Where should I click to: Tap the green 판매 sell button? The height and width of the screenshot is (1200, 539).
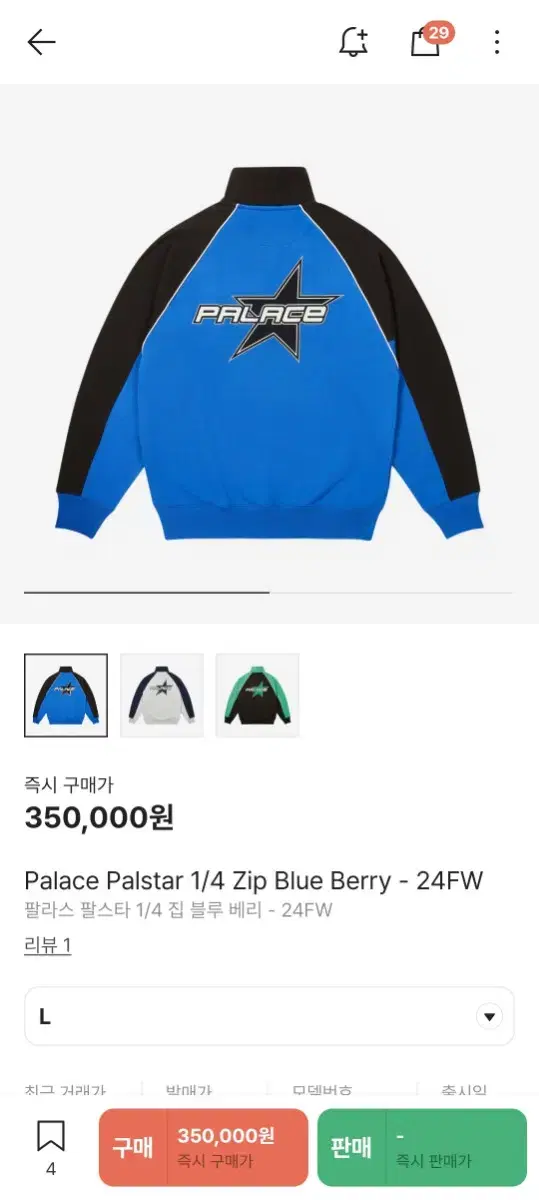[x=422, y=1147]
